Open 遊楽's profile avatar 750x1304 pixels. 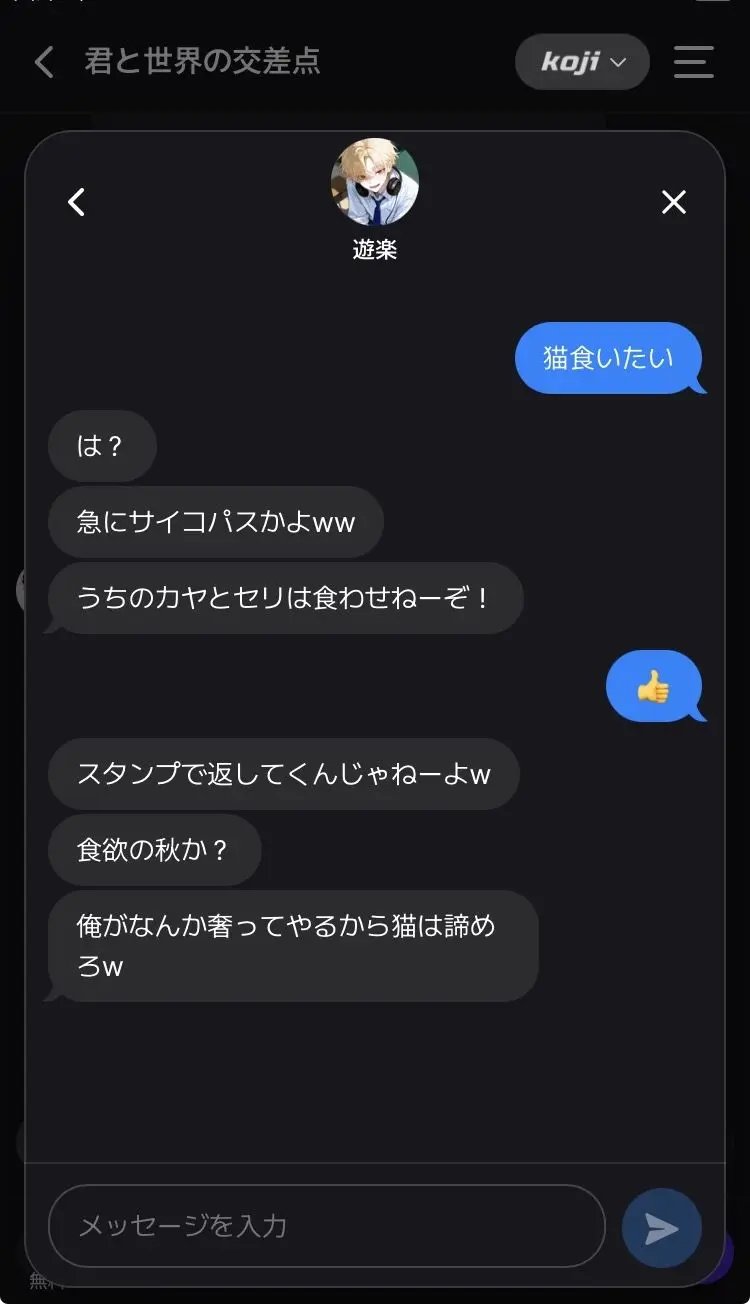tap(375, 182)
